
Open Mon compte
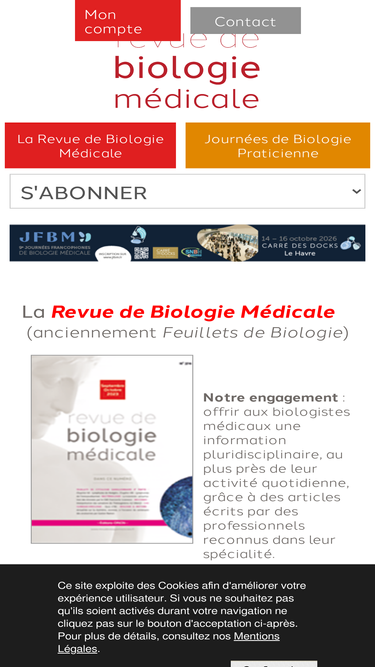128,20
